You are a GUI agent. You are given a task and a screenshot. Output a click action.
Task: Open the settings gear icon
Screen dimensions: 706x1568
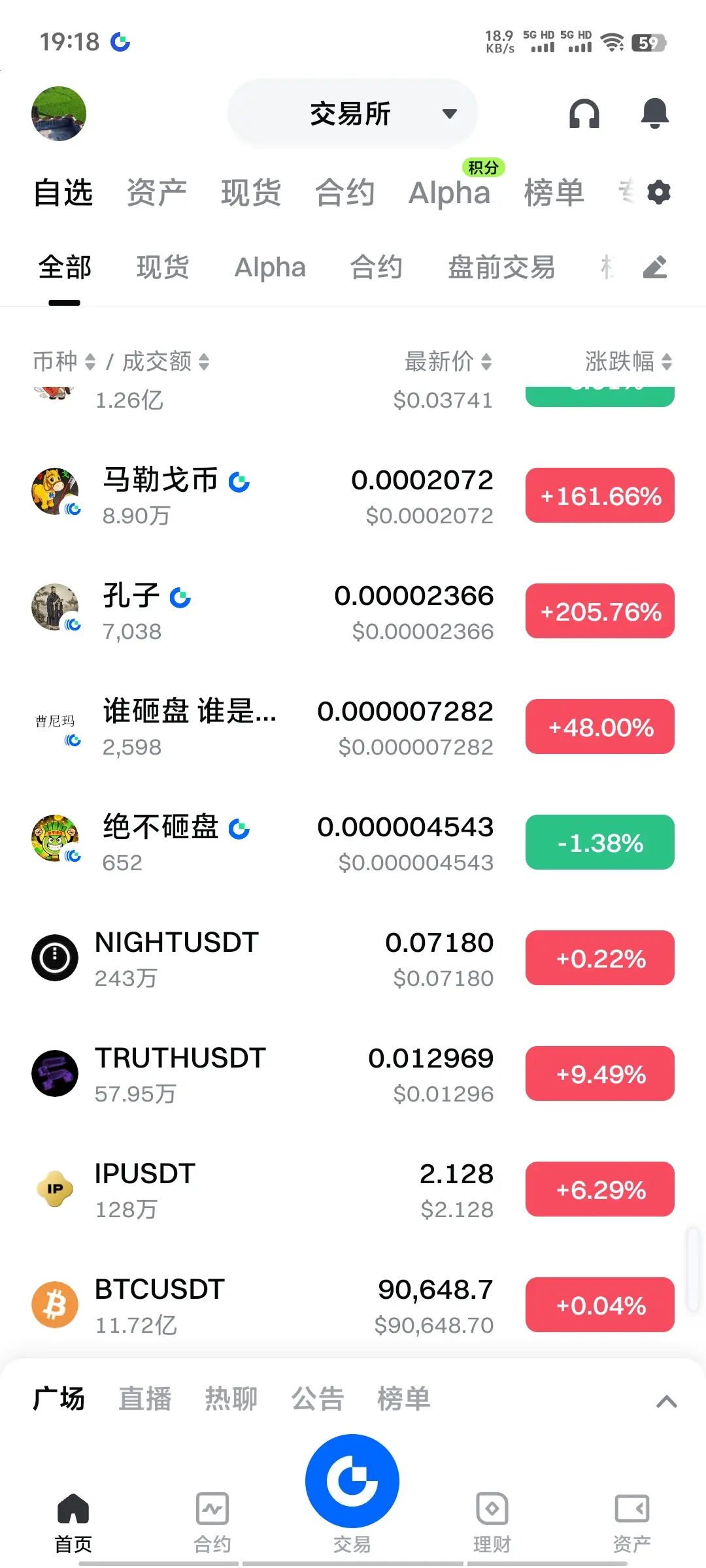click(658, 193)
